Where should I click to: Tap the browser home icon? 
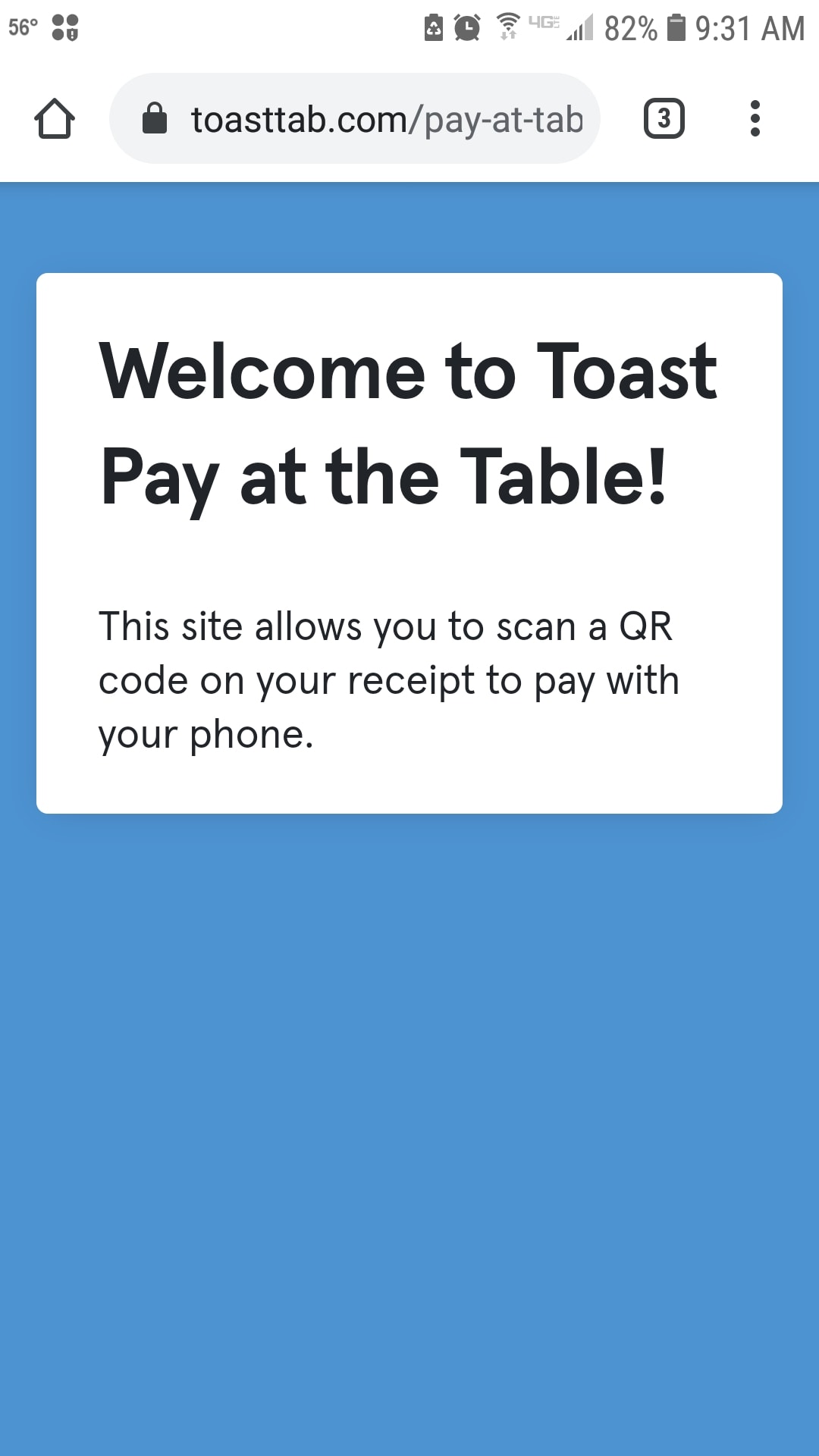click(55, 119)
